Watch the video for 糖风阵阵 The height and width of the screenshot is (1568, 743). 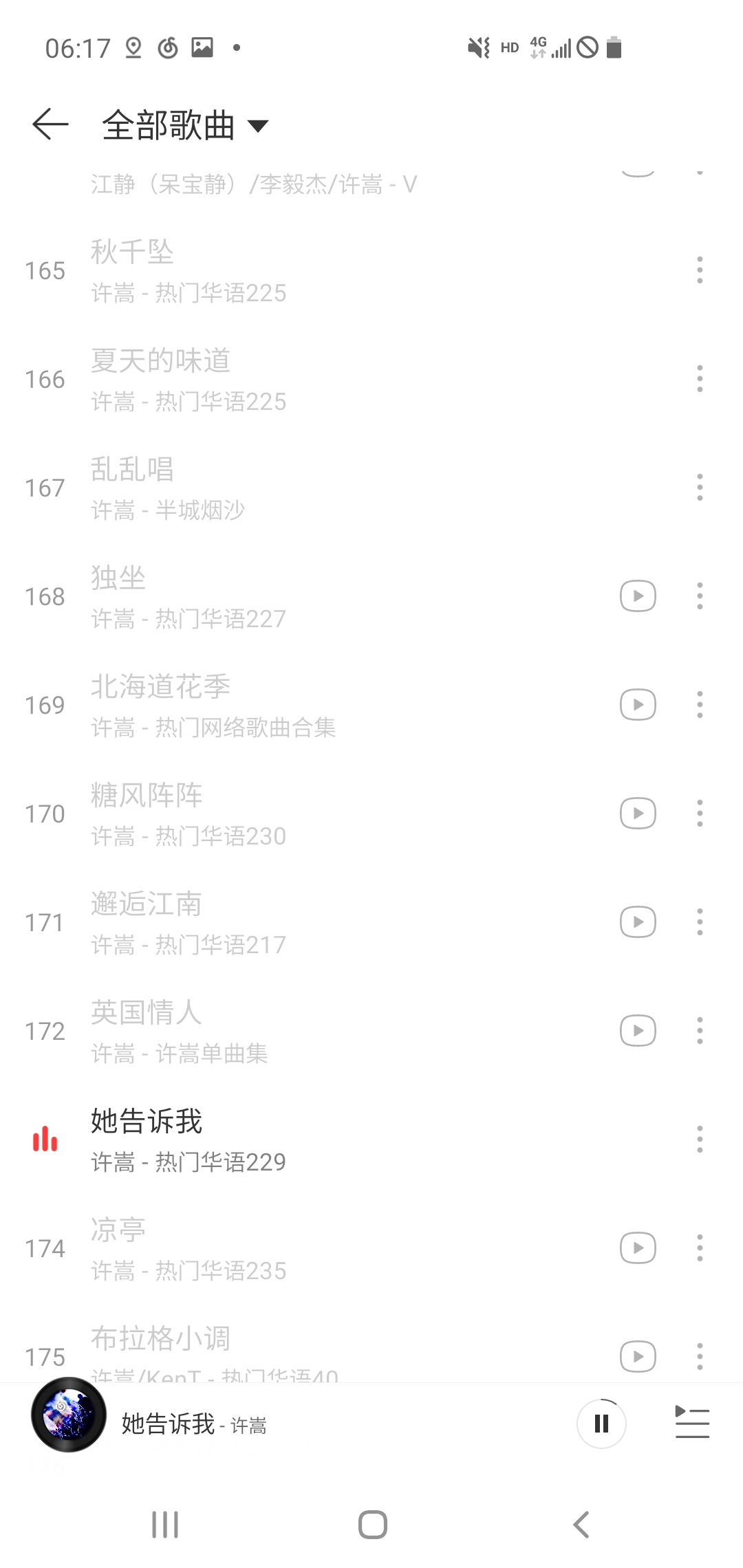point(638,814)
